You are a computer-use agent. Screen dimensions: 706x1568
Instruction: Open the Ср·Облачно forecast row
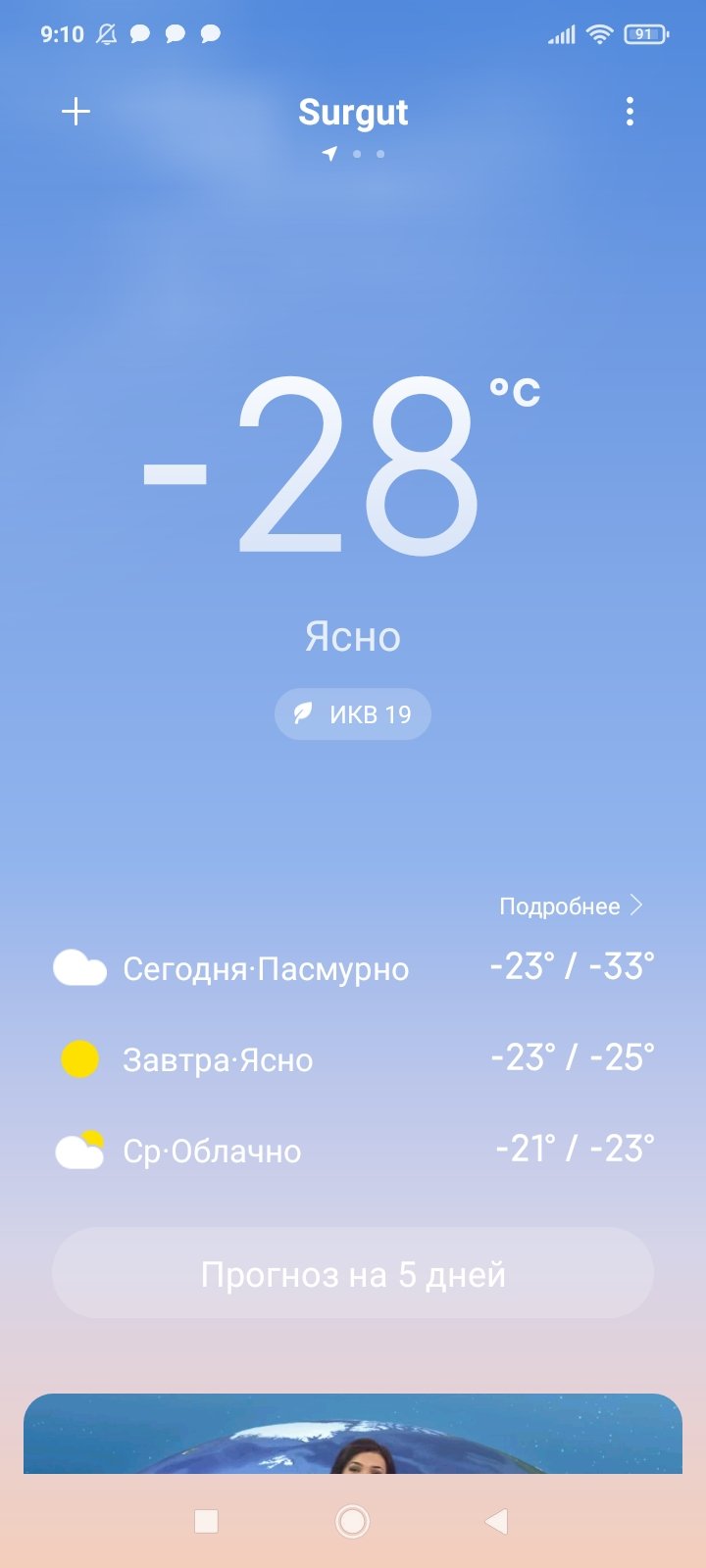[353, 1151]
